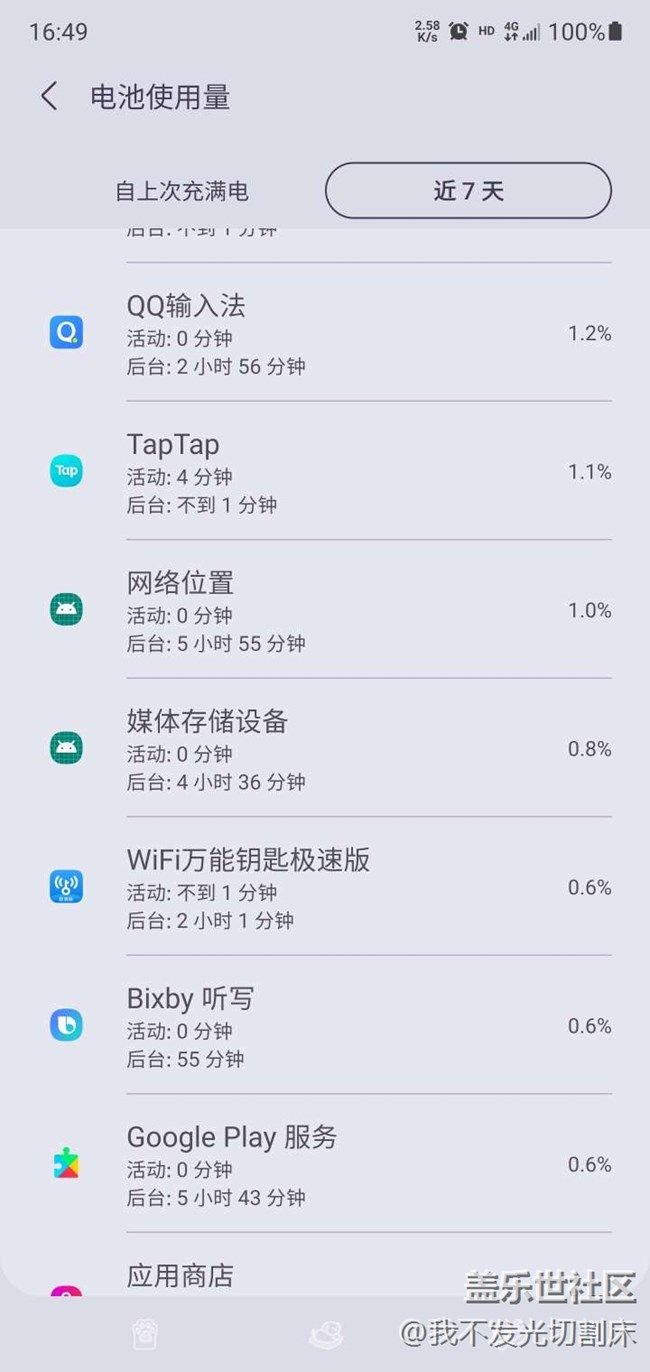
Task: Switch to the 自上次充满电 tab
Action: tap(181, 191)
